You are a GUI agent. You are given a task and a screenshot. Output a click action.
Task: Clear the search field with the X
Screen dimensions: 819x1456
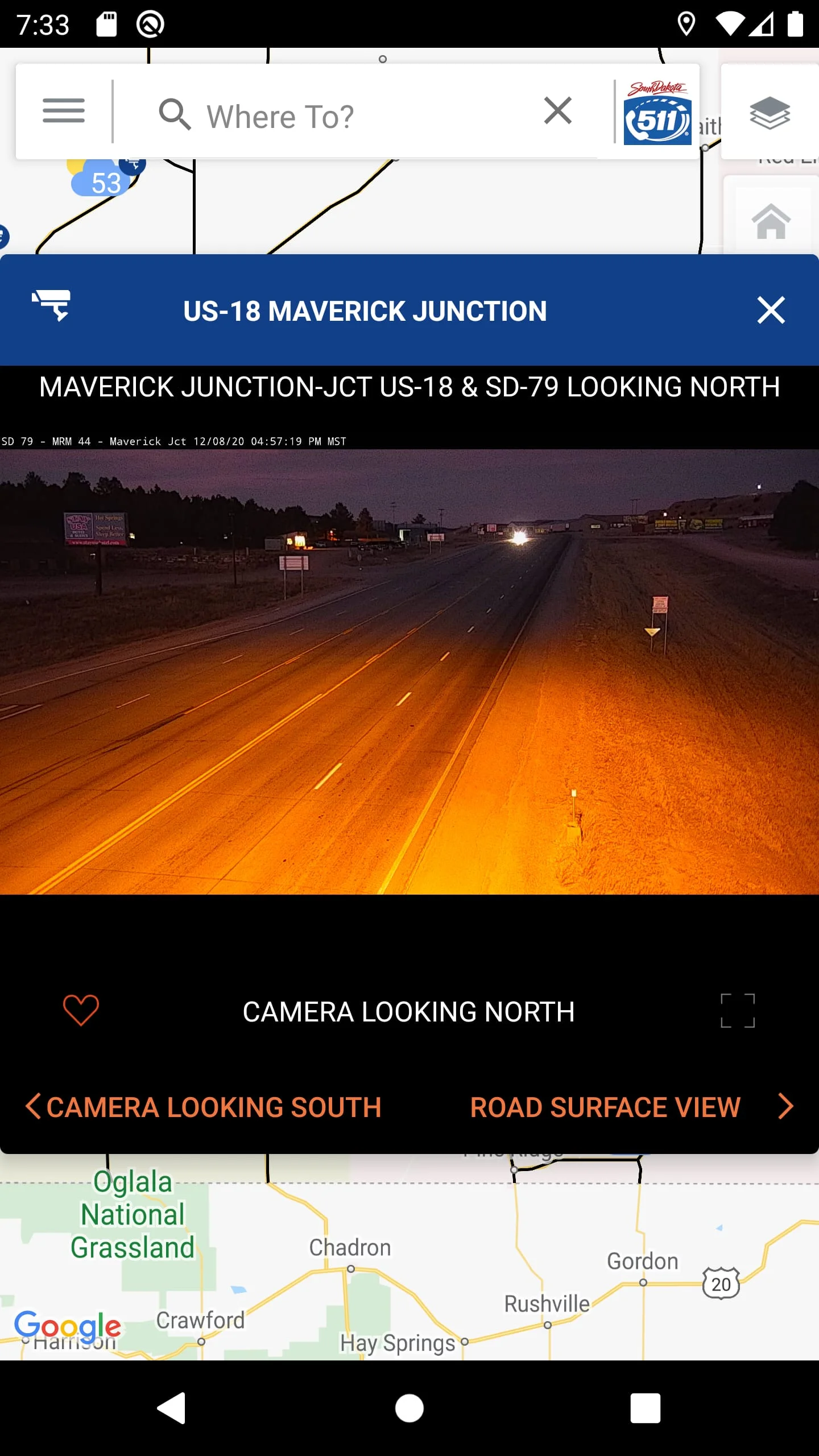(557, 110)
